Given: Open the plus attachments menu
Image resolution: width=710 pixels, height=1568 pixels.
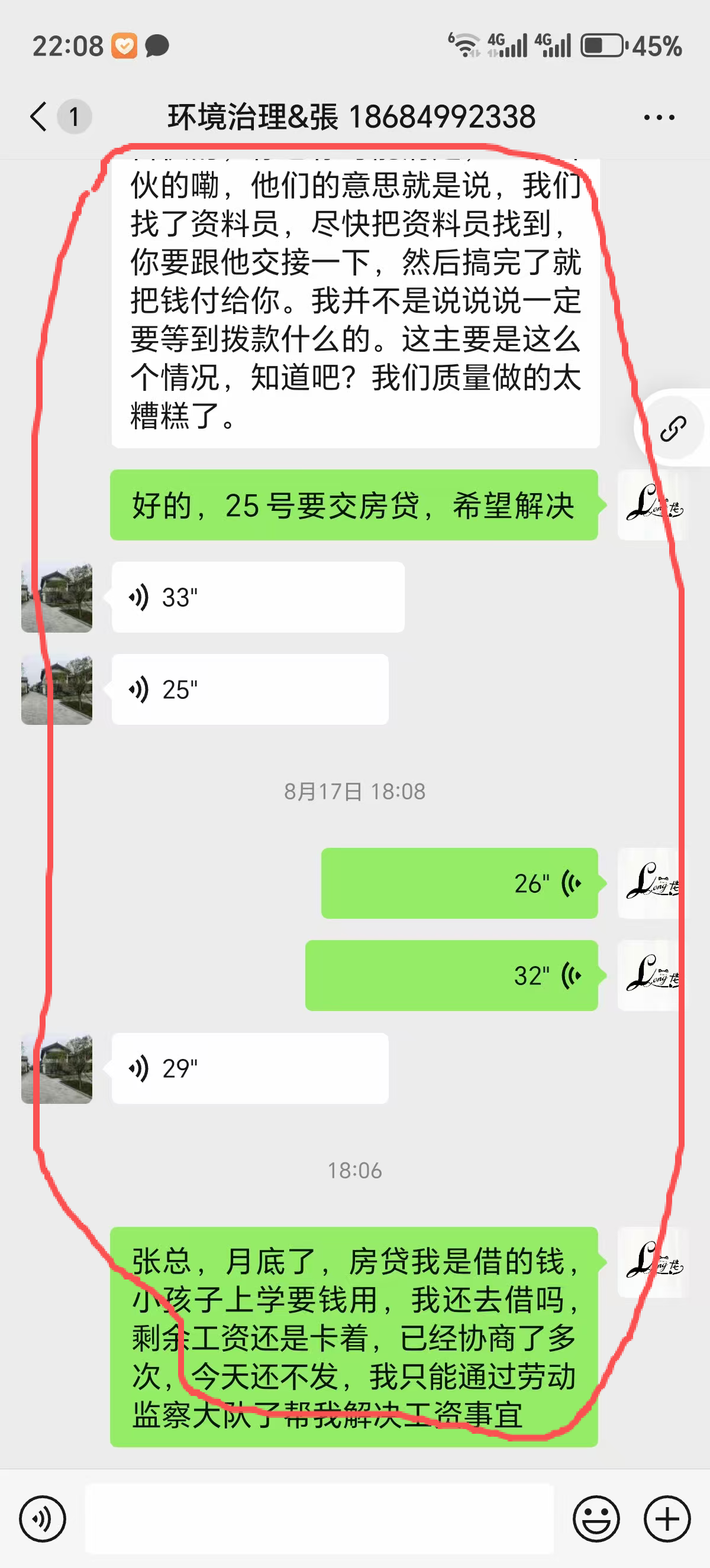Looking at the screenshot, I should pos(667,1519).
